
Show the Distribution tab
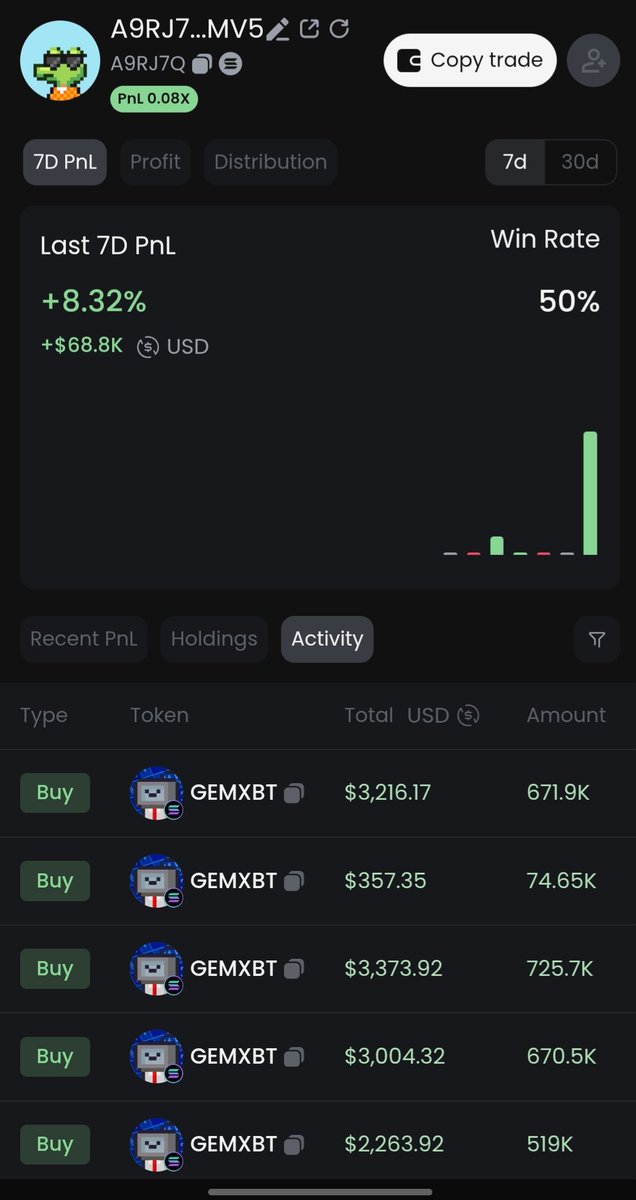click(x=270, y=162)
